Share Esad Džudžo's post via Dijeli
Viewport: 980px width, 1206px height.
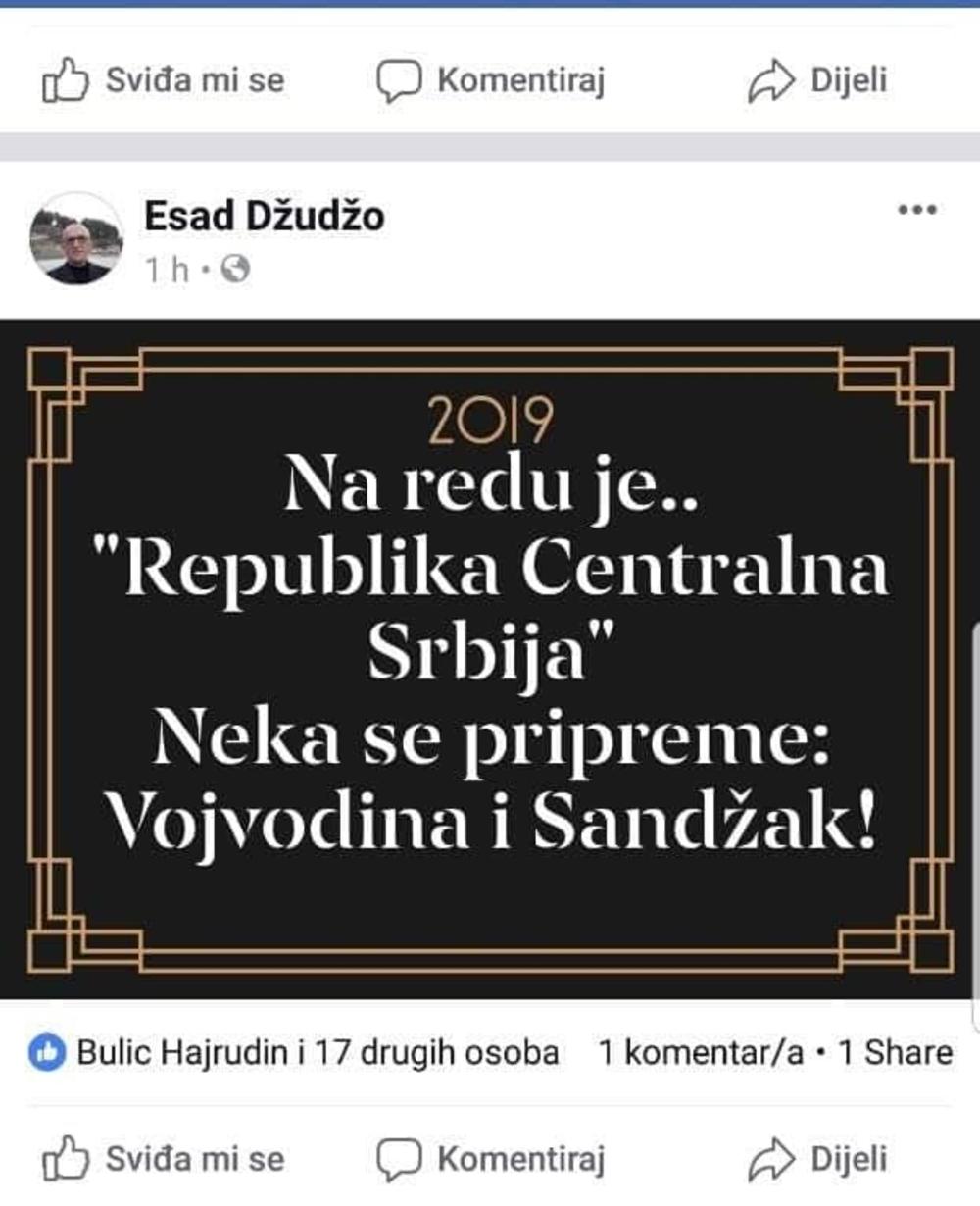(818, 1159)
